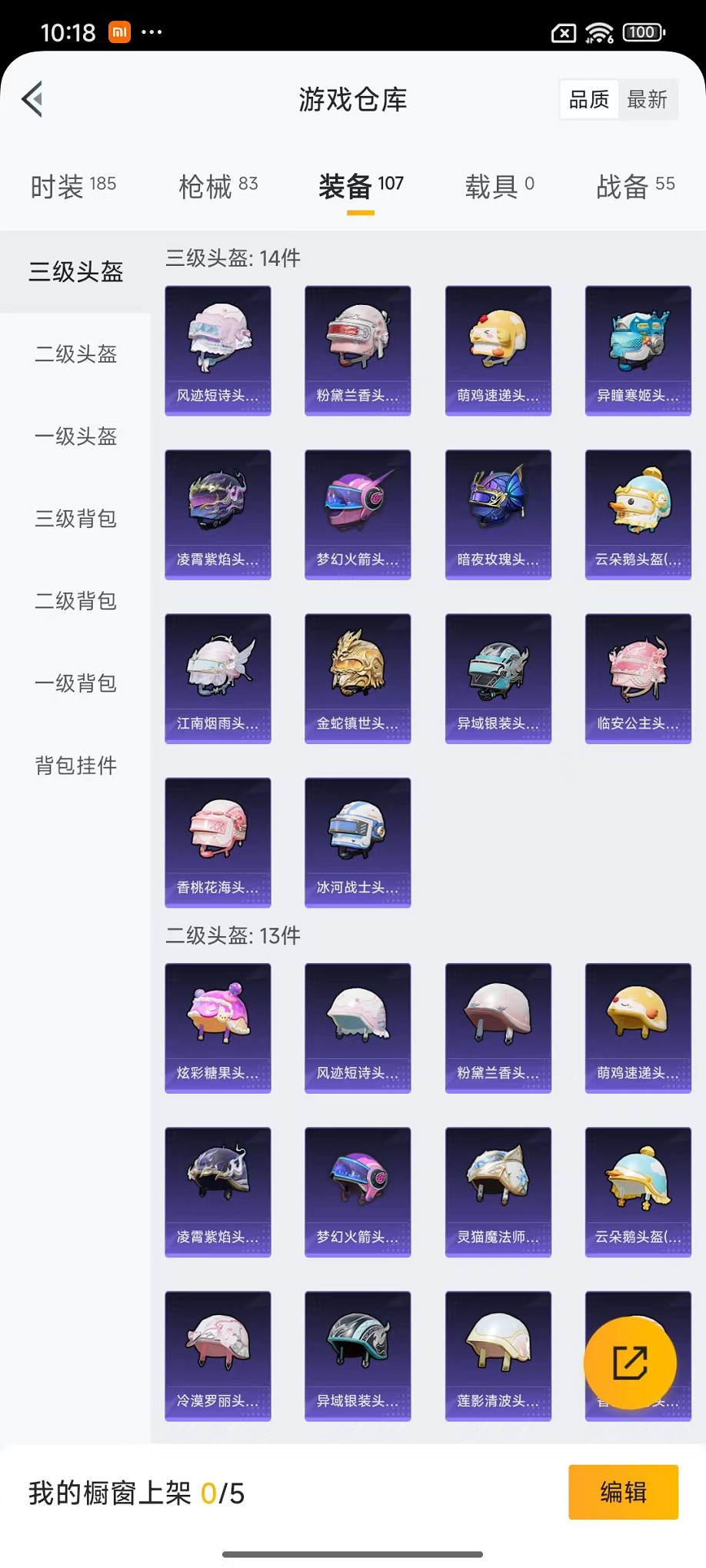Viewport: 706px width, 1568px height.
Task: Jump to the 三级背包 category
Action: pos(75,519)
